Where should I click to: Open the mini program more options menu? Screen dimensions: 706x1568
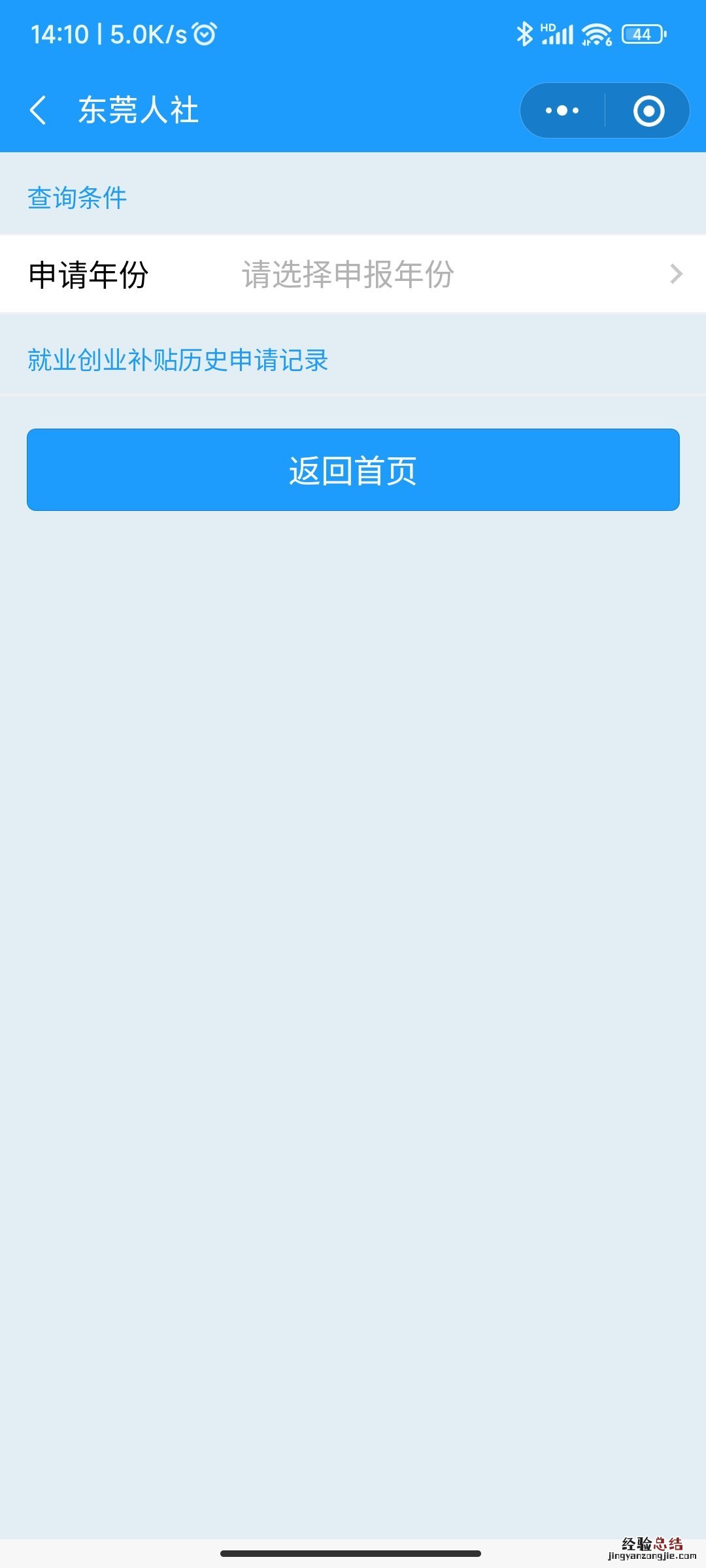562,110
